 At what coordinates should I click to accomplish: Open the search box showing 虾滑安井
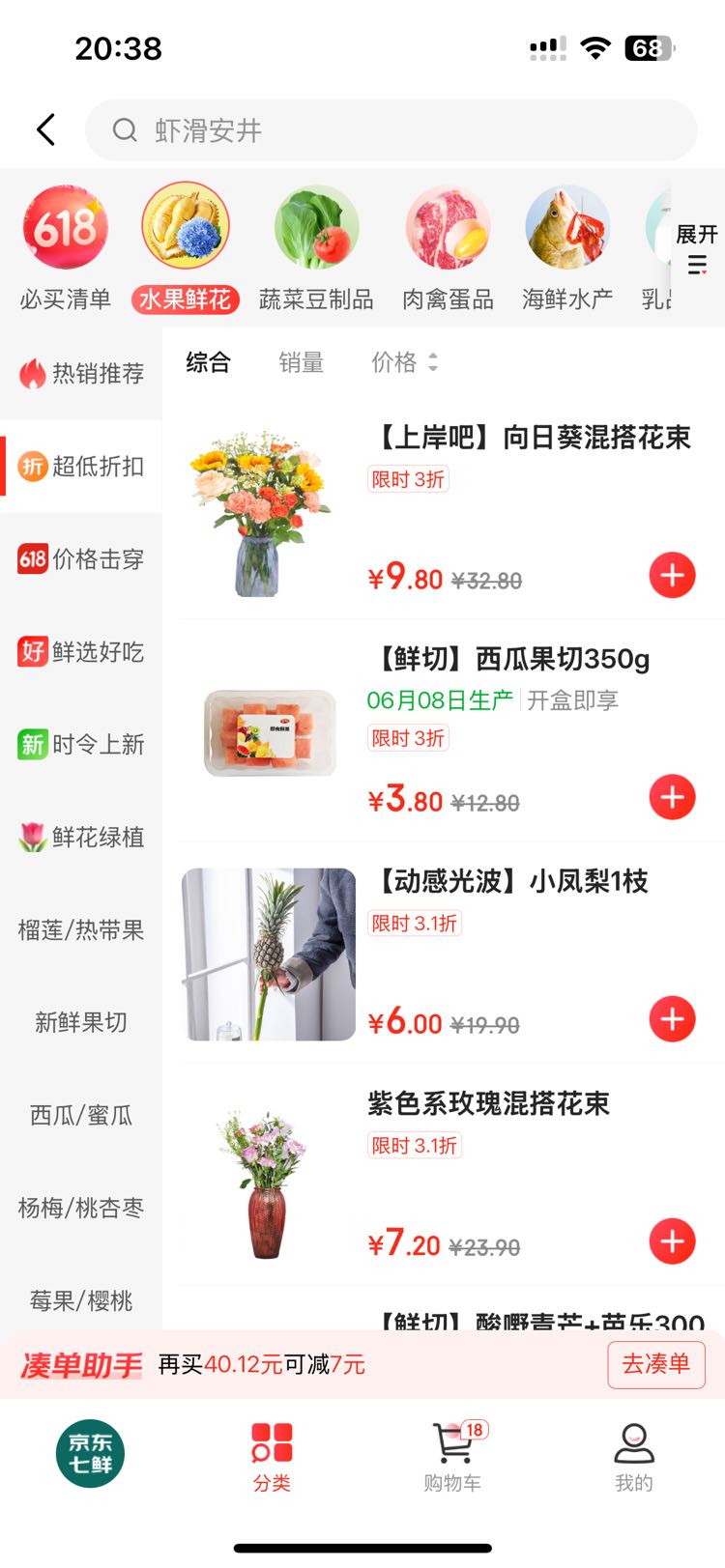point(391,129)
